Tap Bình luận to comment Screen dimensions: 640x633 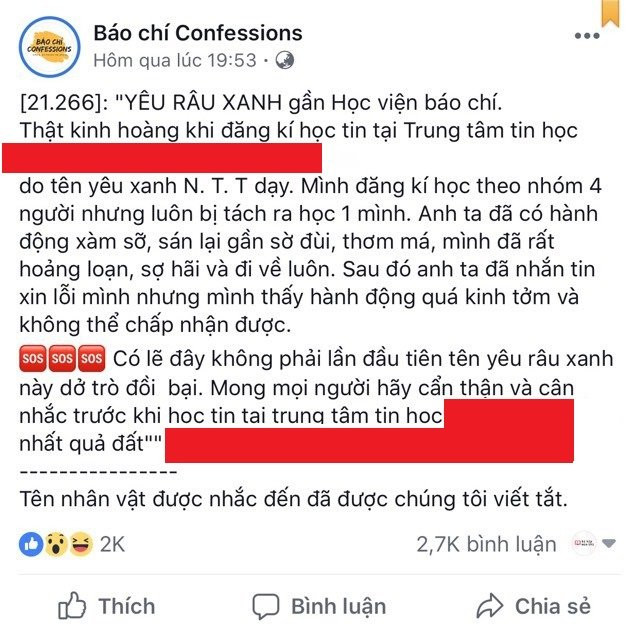click(318, 606)
